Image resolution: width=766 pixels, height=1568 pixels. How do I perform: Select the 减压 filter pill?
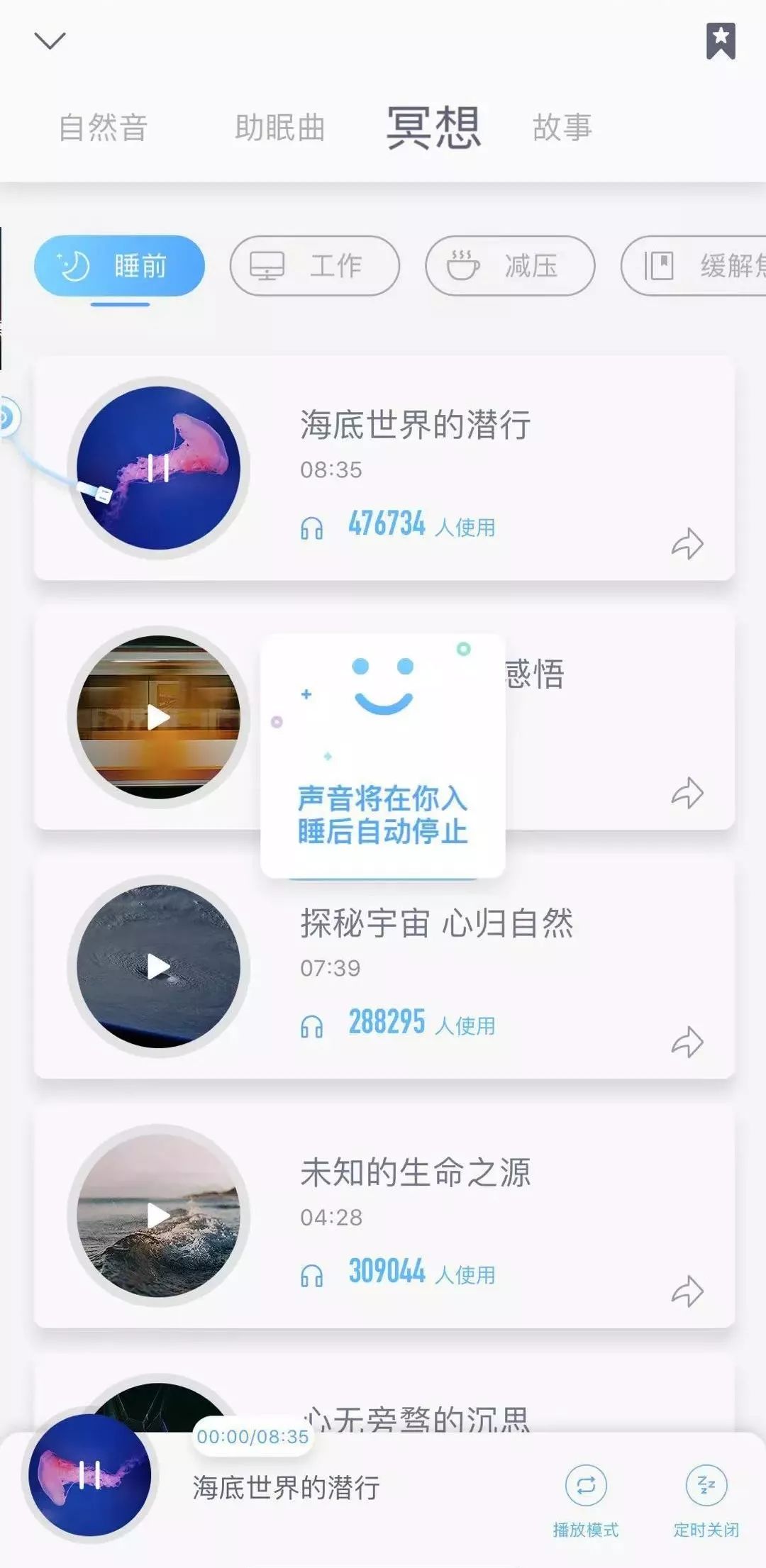[511, 265]
